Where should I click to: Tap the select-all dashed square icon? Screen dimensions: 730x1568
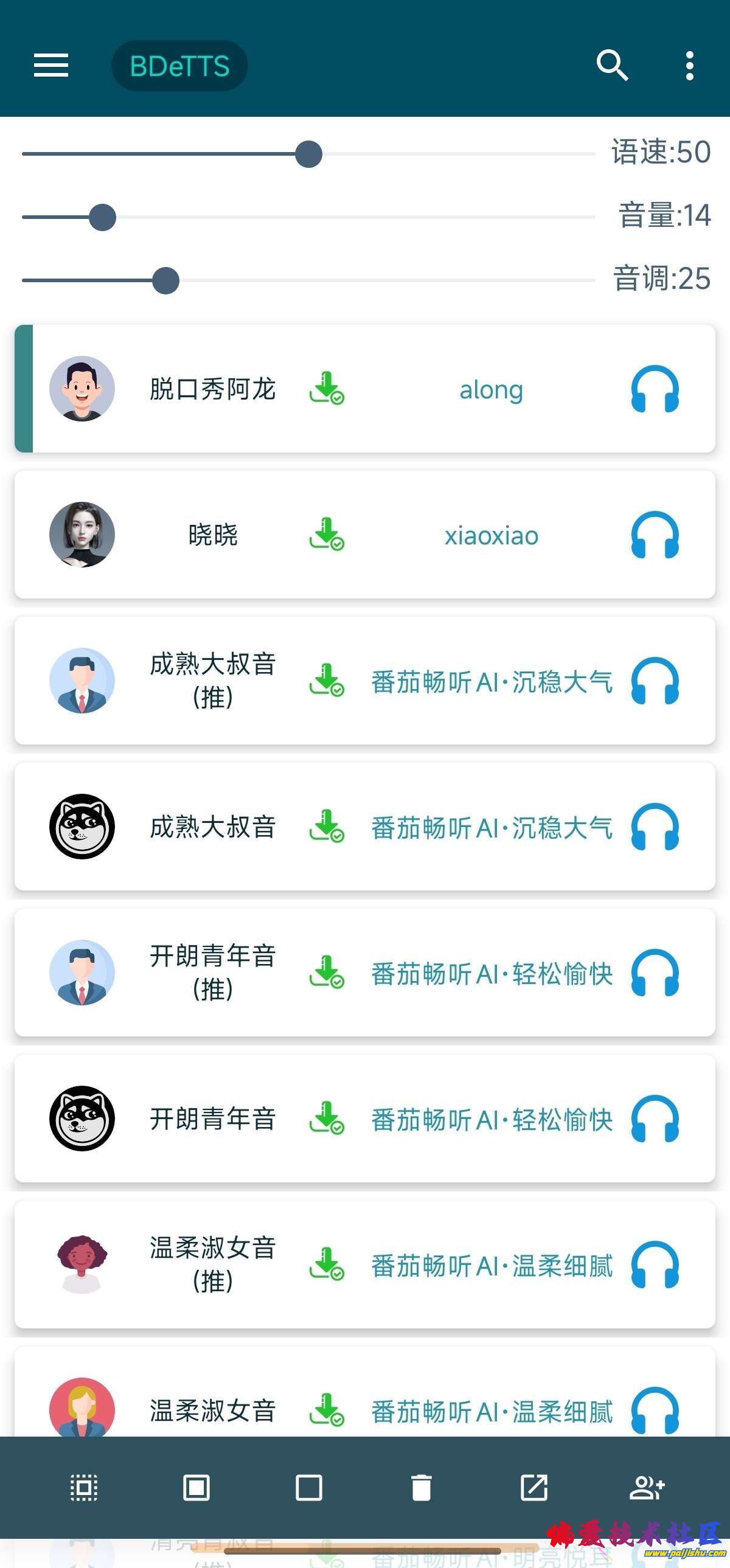[83, 1488]
